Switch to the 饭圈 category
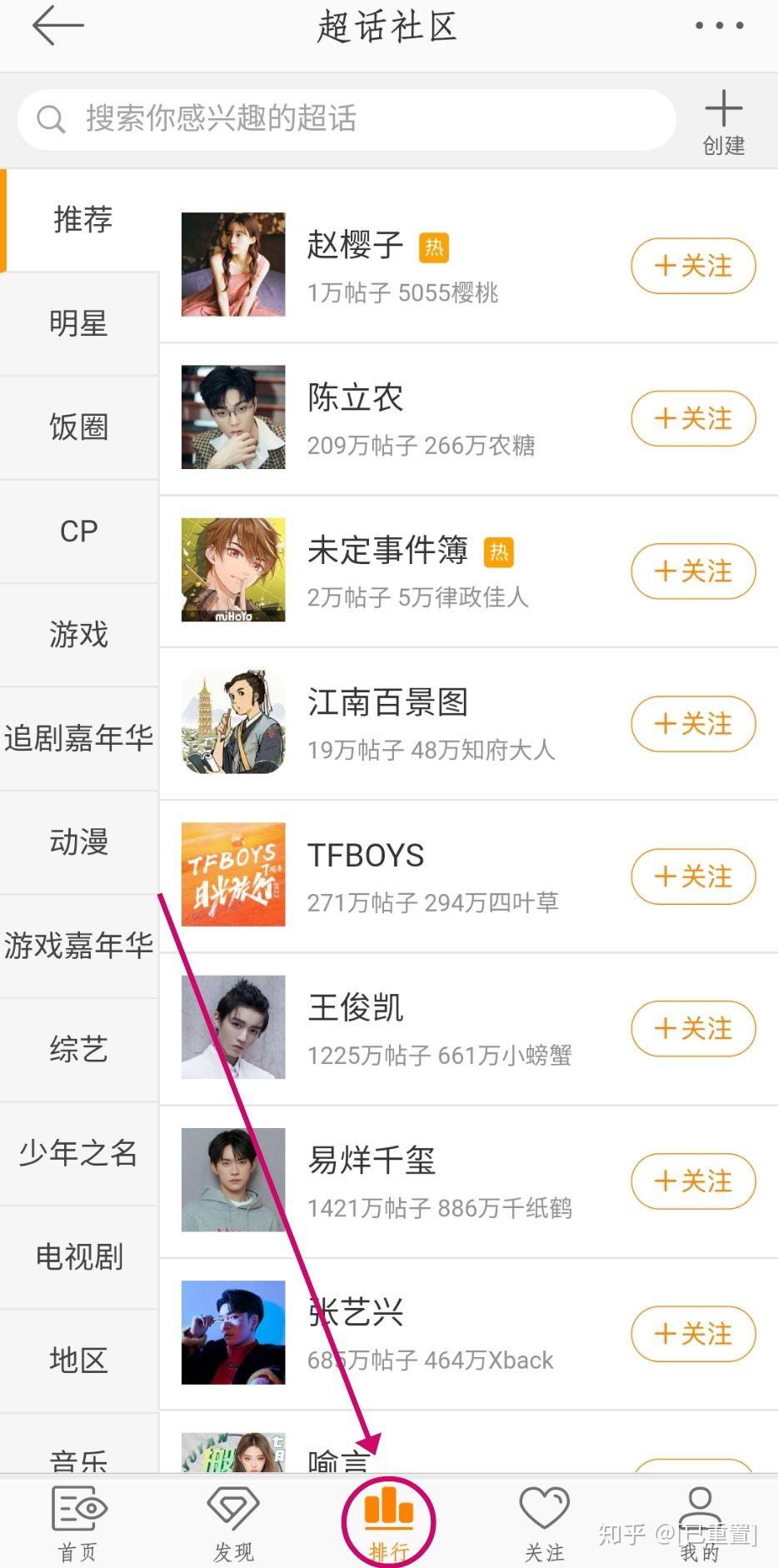Screen dimensions: 778x1568 tap(79, 427)
